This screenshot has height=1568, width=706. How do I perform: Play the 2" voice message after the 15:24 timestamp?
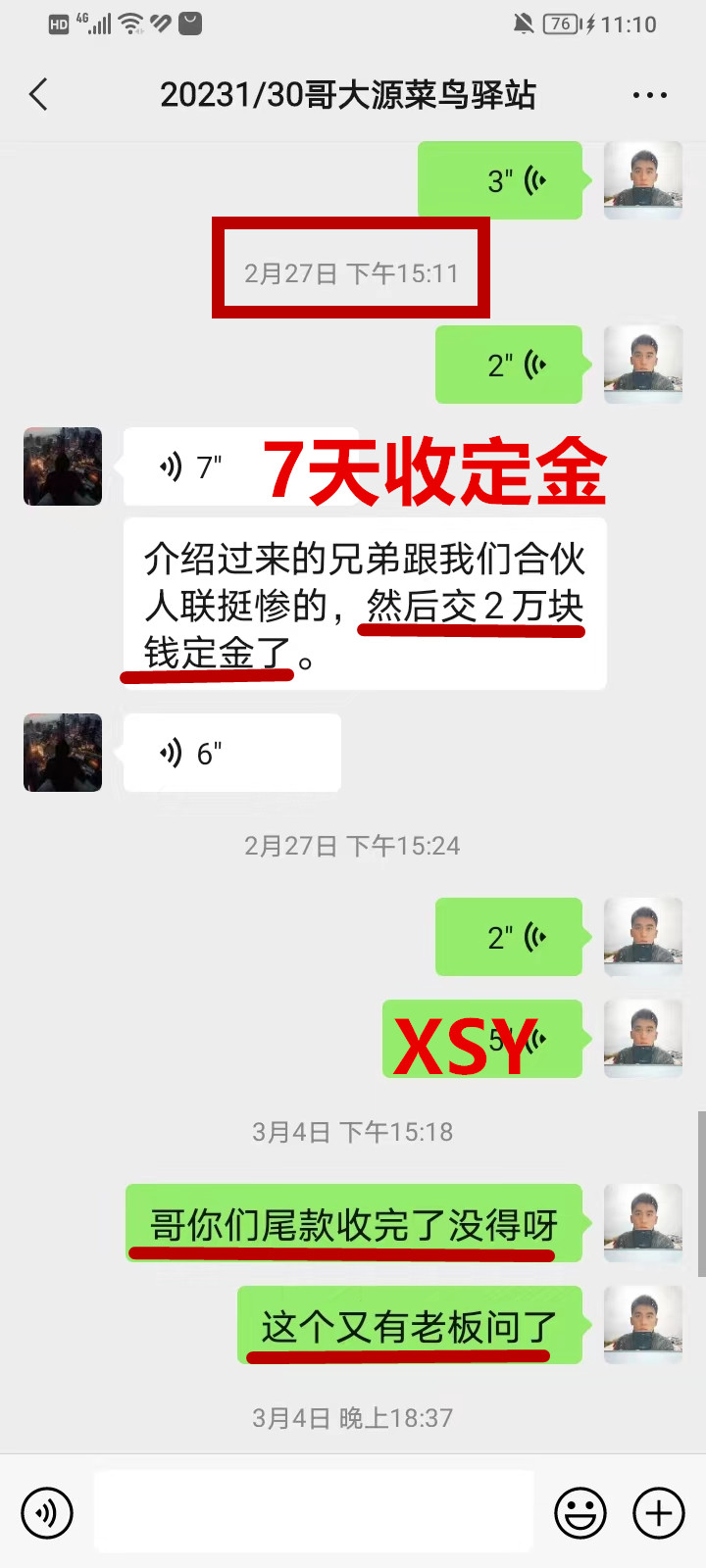click(x=508, y=937)
